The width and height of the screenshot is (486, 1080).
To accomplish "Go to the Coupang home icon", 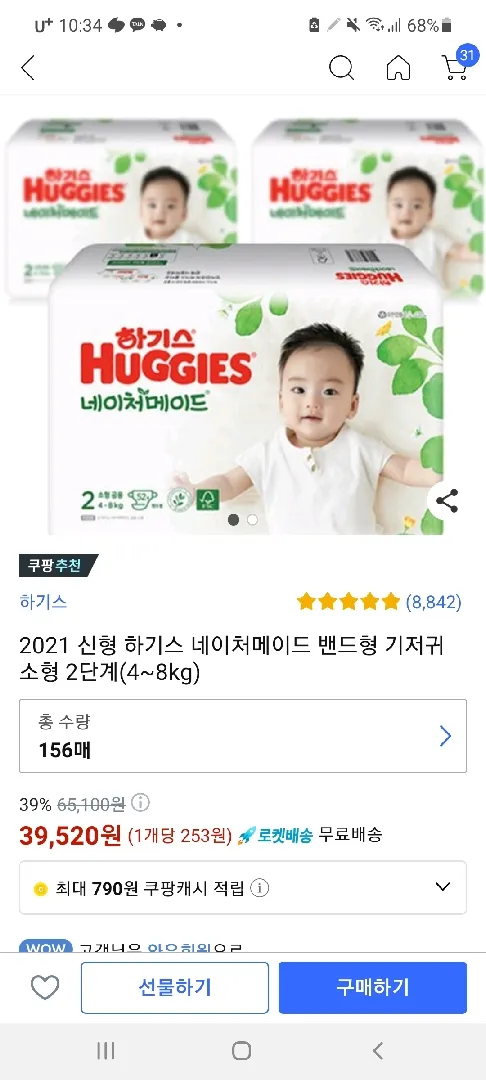I will tap(398, 68).
